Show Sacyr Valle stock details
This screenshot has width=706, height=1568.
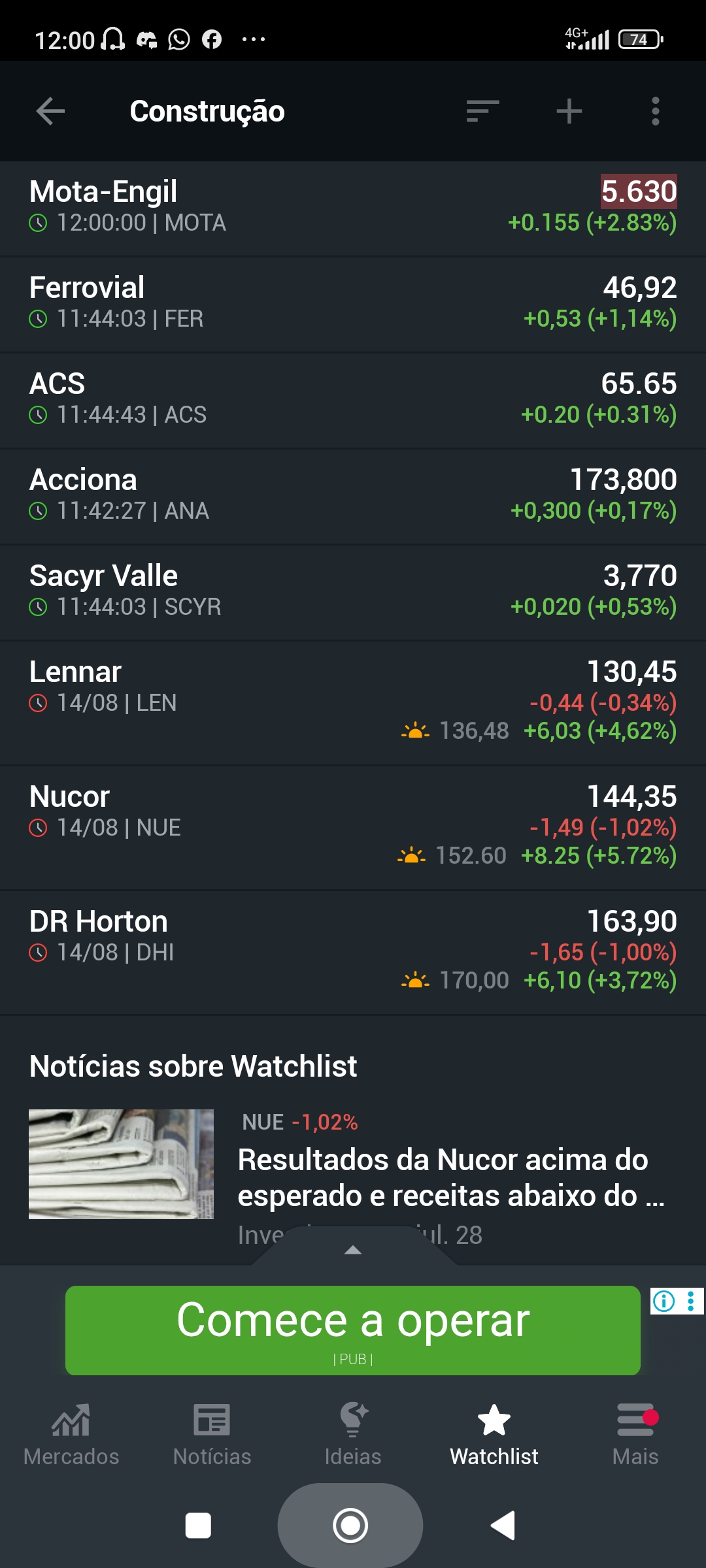353,592
